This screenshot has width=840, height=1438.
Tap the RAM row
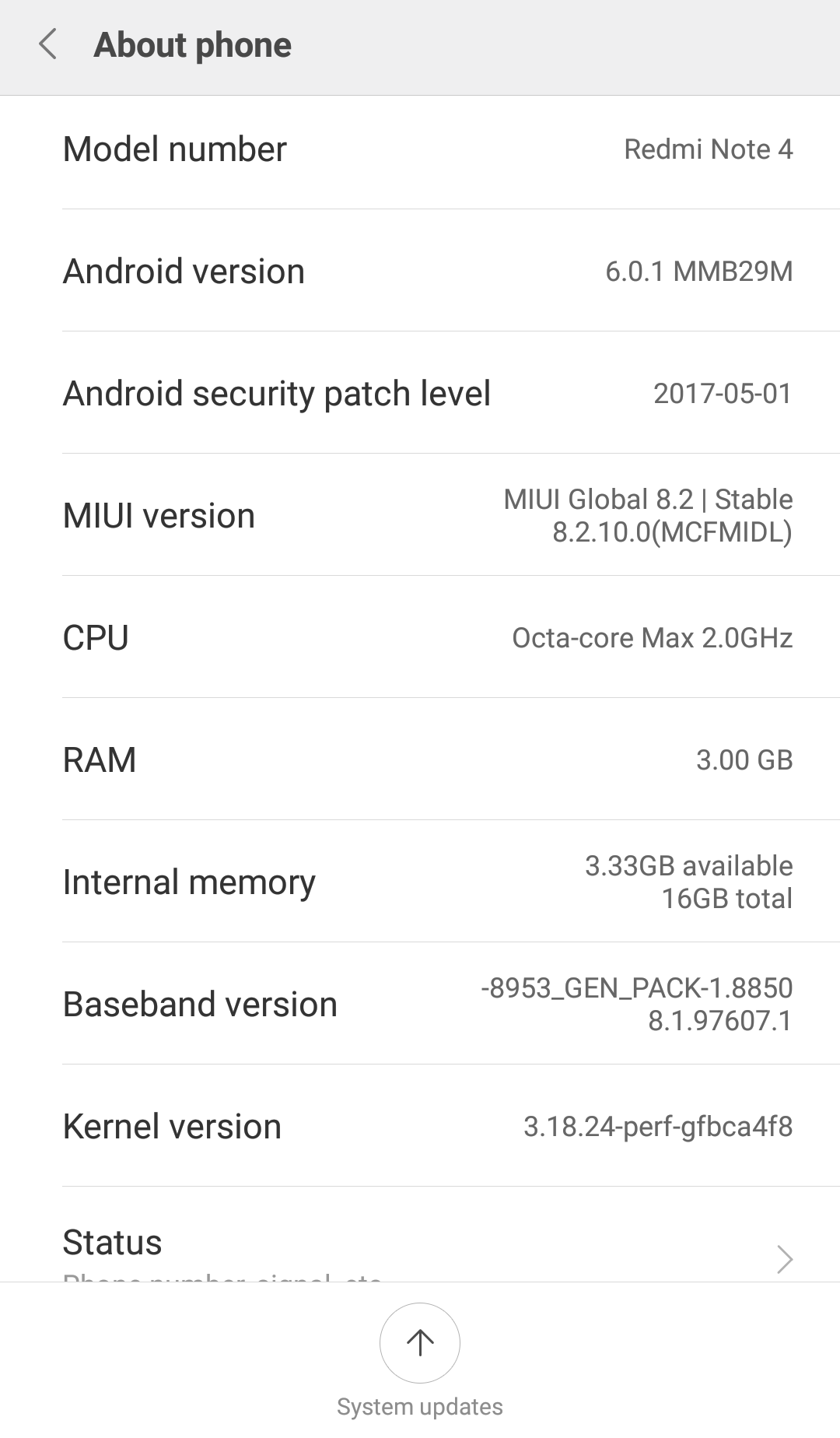point(420,759)
